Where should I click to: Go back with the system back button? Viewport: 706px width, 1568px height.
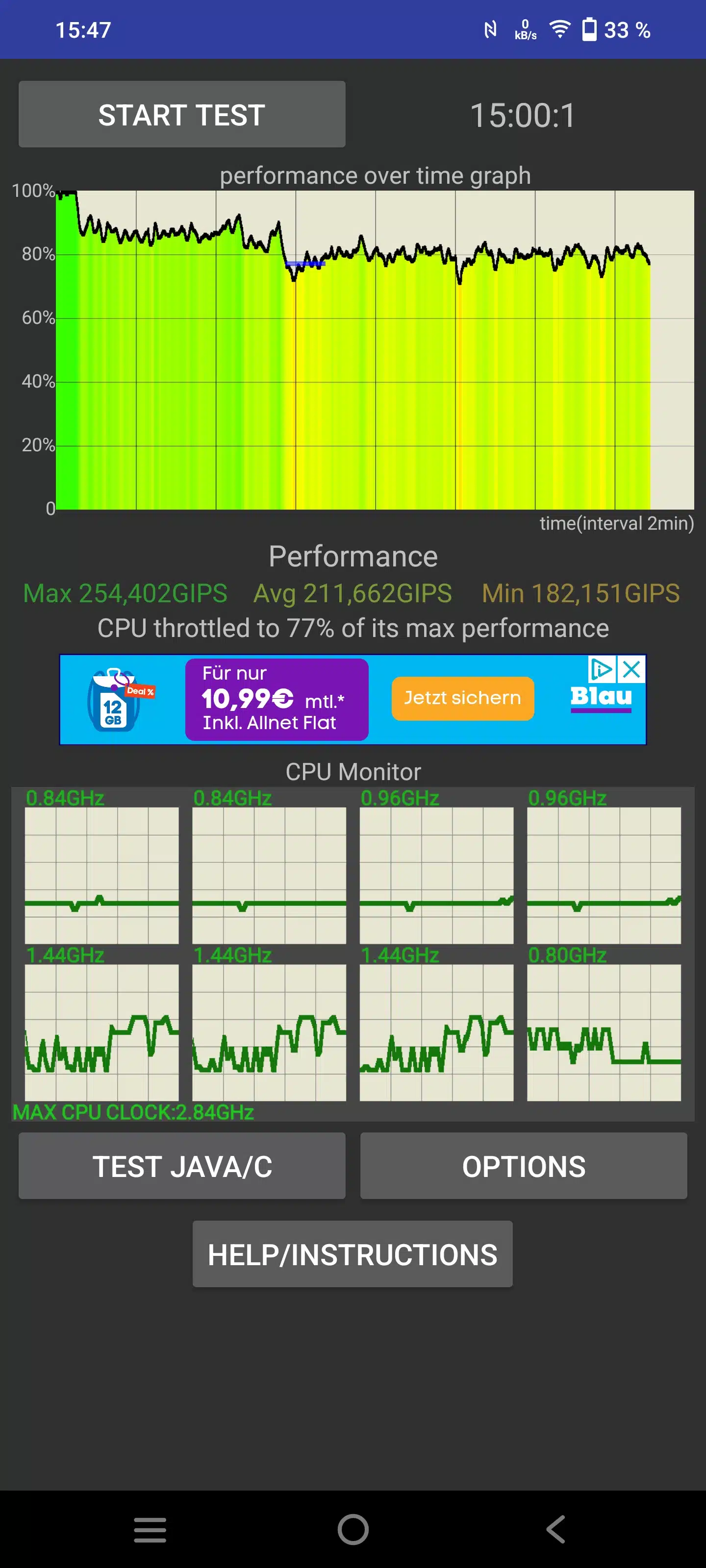(555, 1529)
